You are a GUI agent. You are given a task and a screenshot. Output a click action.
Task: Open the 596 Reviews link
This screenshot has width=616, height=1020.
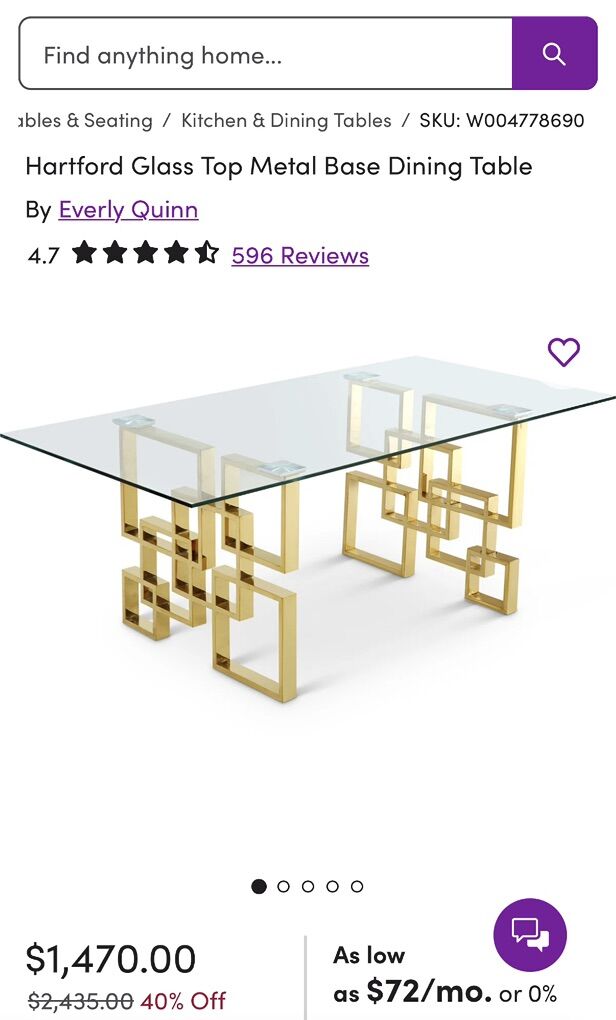coord(300,255)
